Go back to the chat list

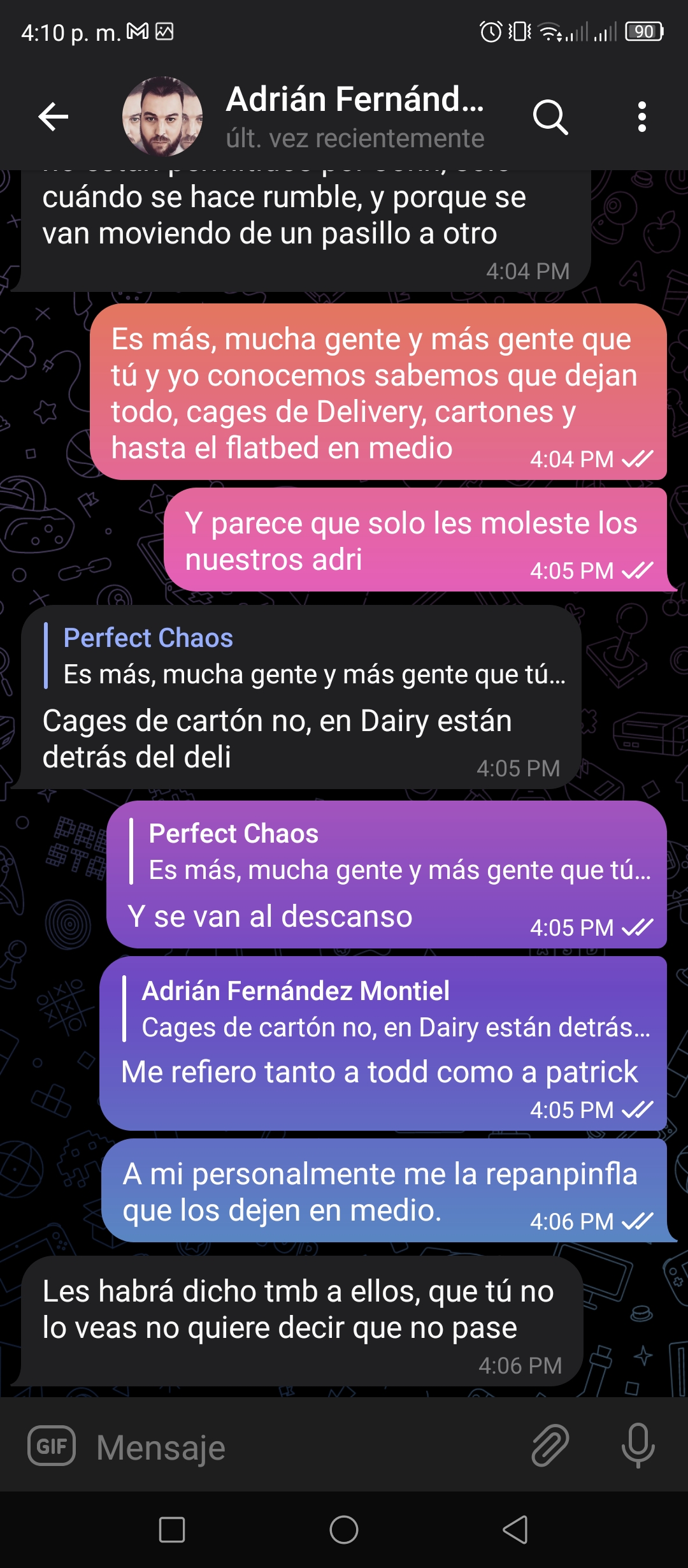54,117
